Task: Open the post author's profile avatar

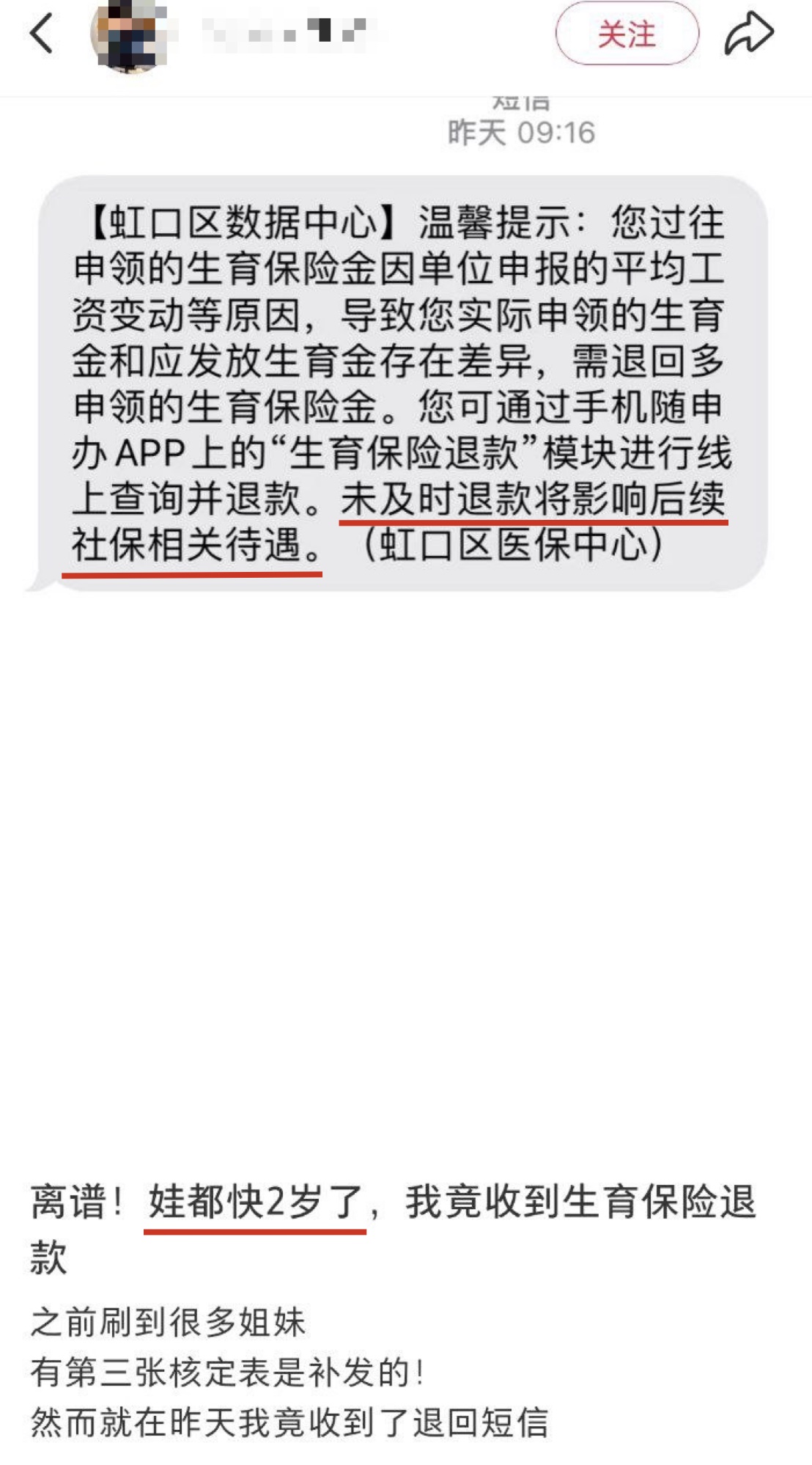Action: coord(129,34)
